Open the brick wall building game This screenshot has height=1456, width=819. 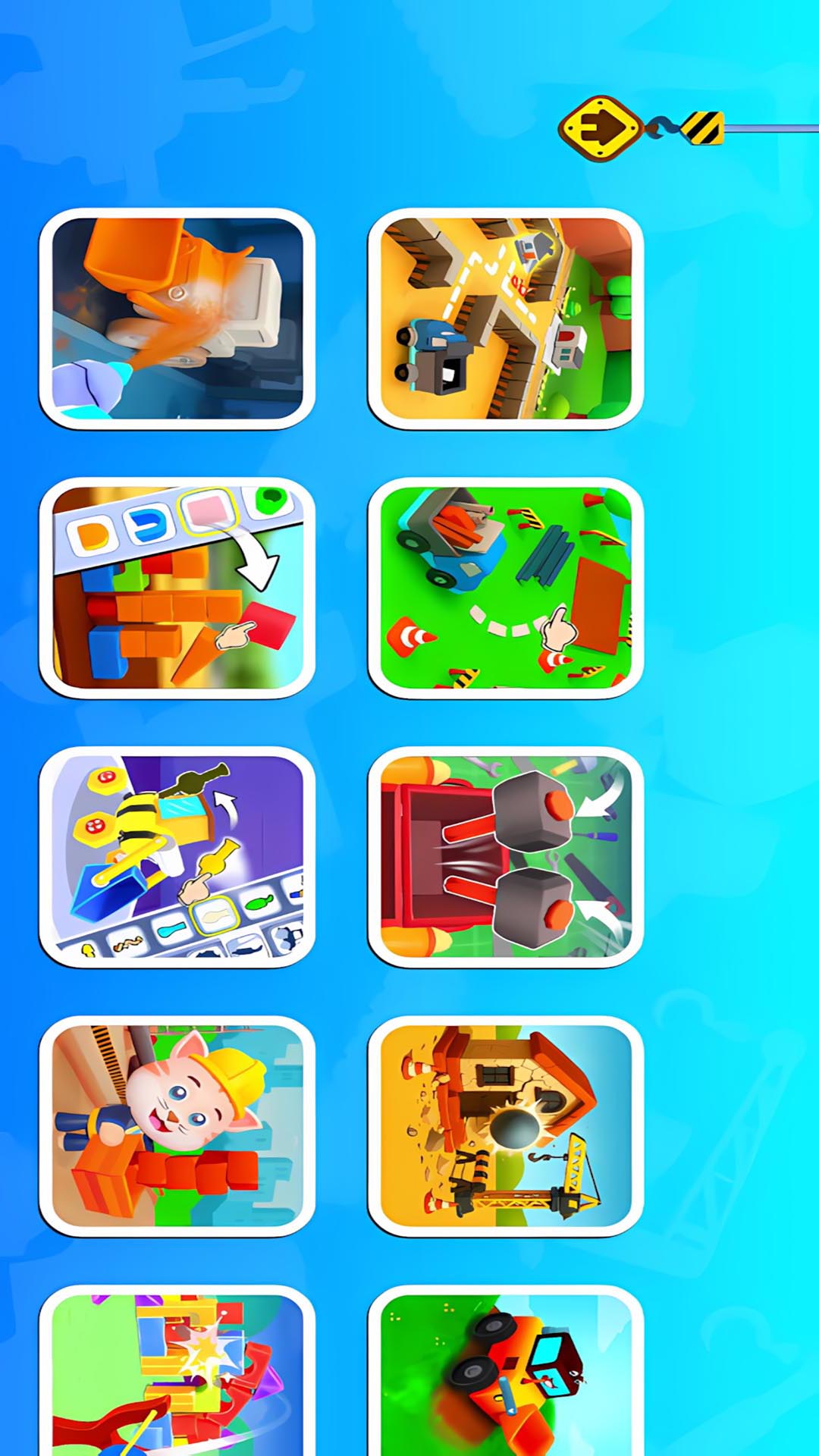tap(177, 588)
